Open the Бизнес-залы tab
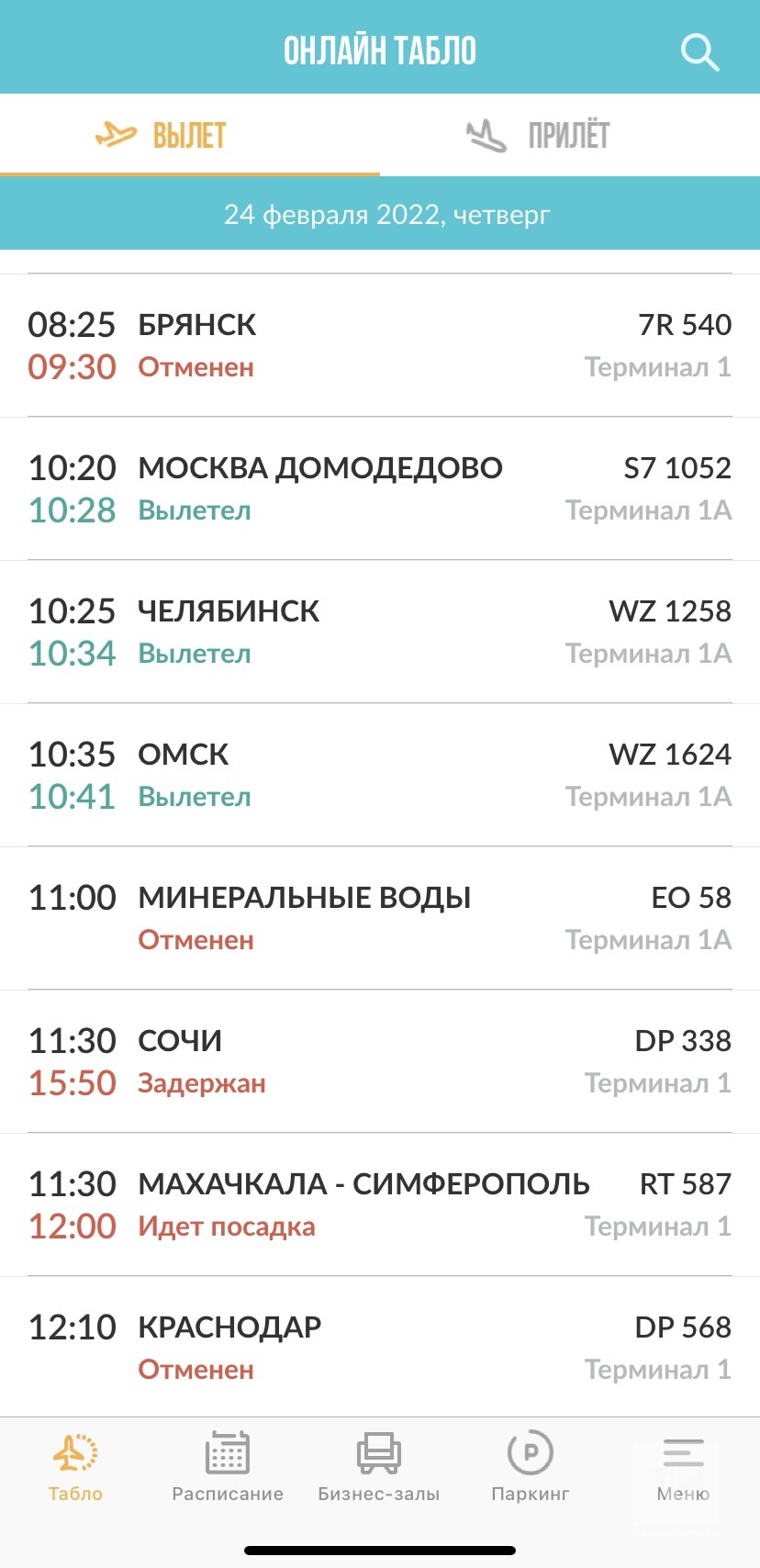Screen dimensions: 760x1568 (x=379, y=1467)
